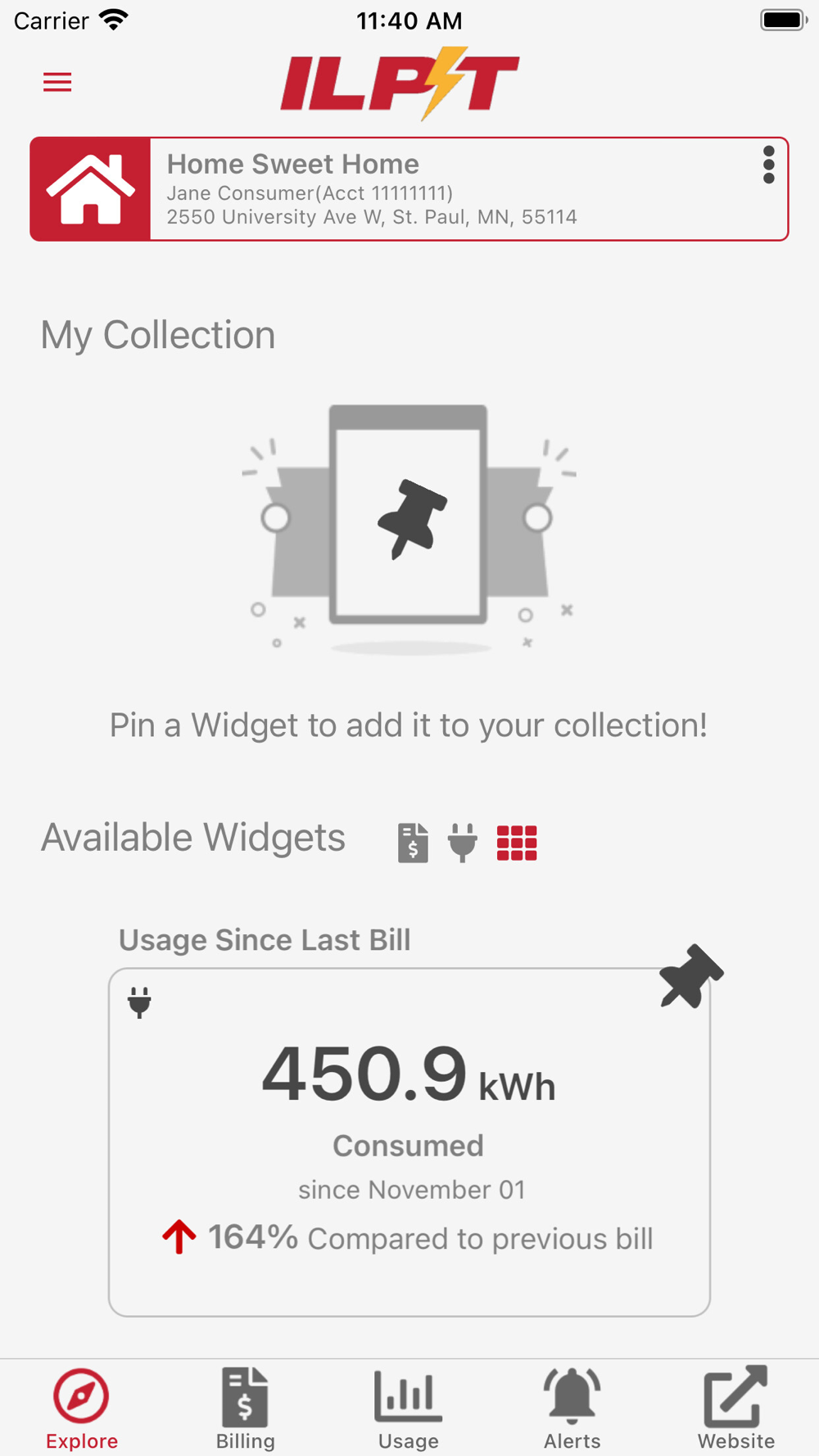Go to the Explore tab
The width and height of the screenshot is (819, 1456).
(x=81, y=1409)
